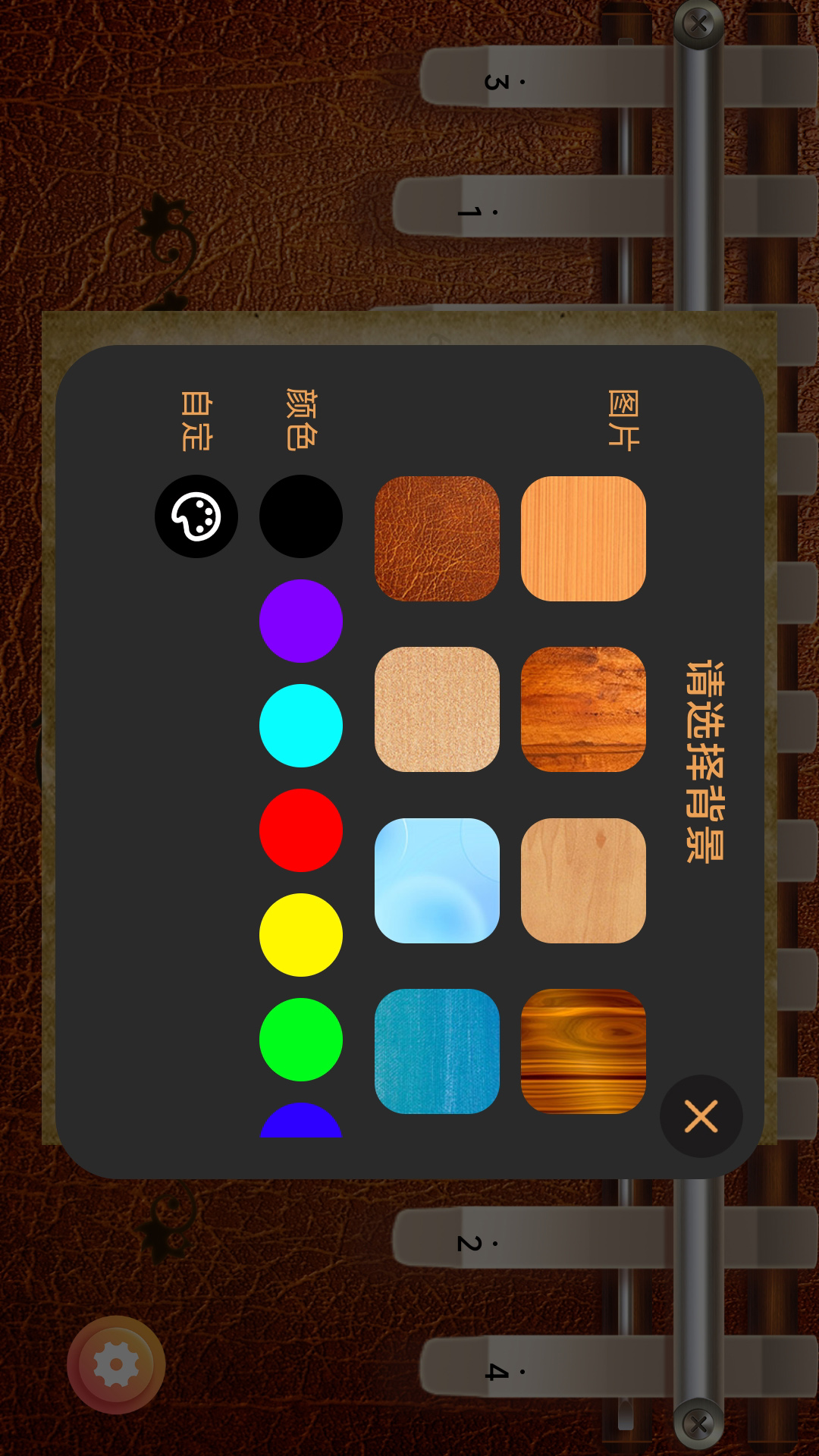This screenshot has height=1456, width=819.
Task: Select the black background color
Action: [x=301, y=516]
